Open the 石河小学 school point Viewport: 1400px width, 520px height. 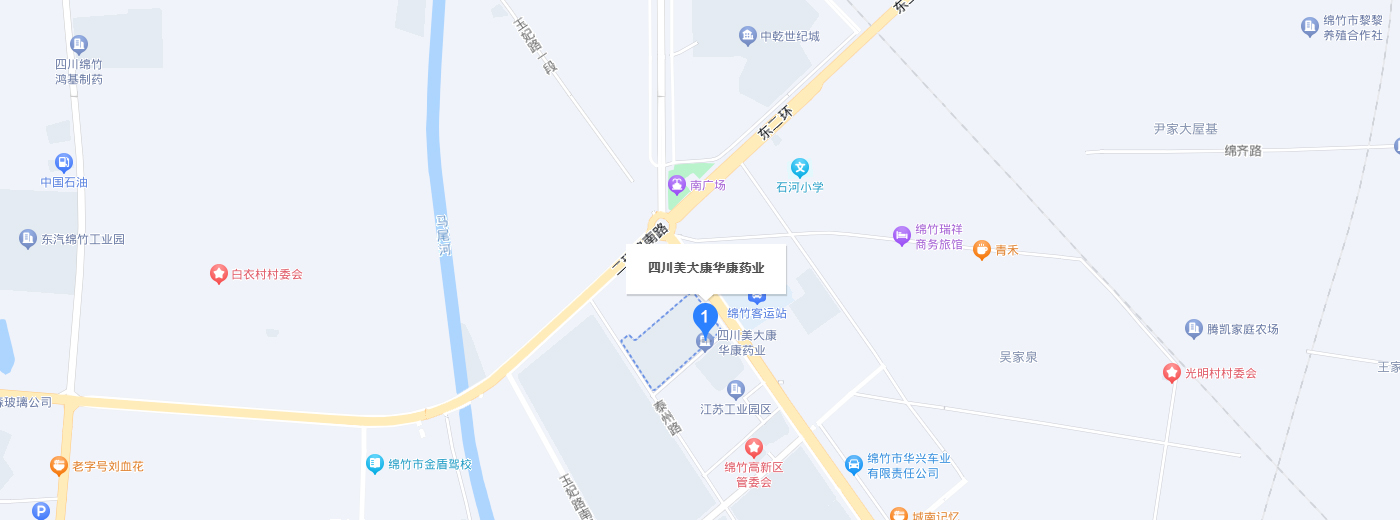(800, 168)
